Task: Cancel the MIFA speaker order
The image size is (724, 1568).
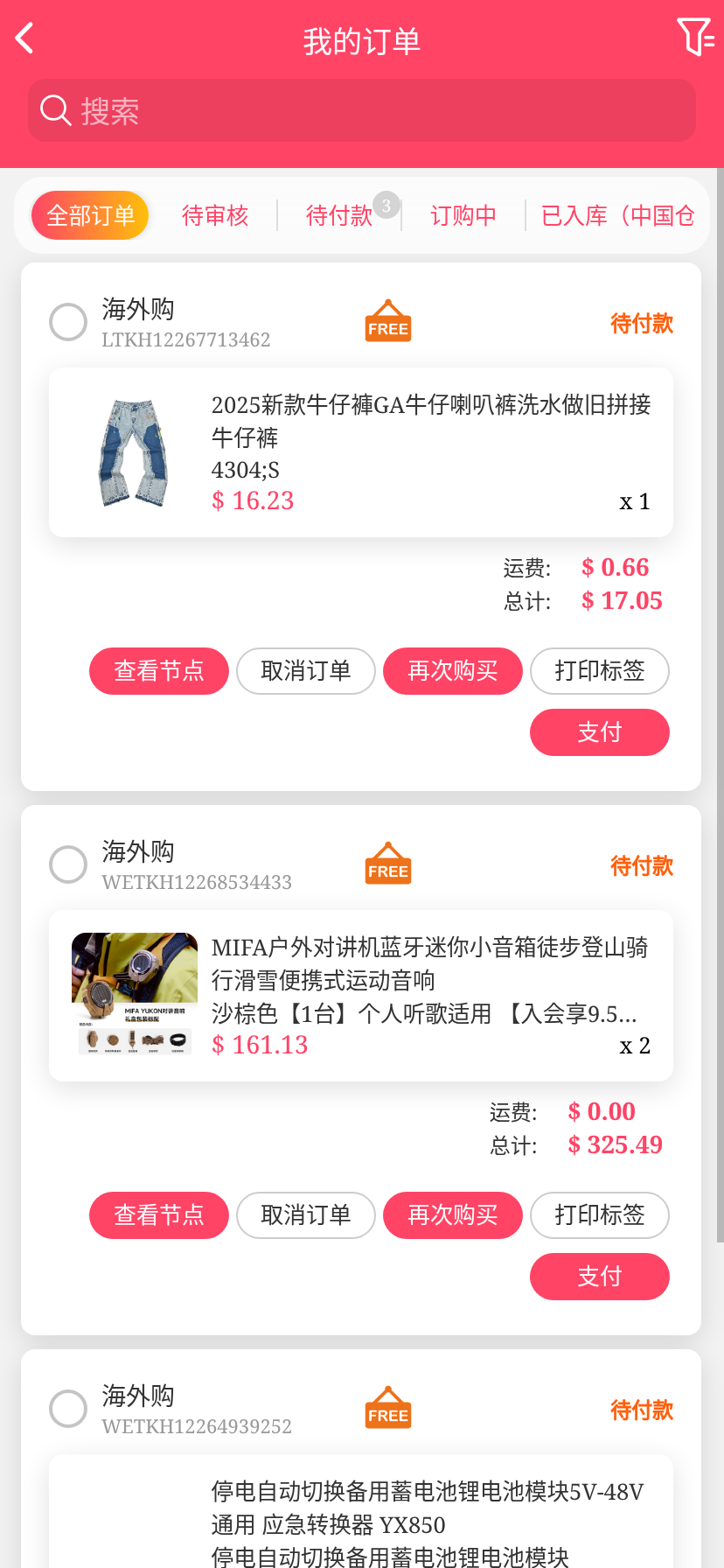Action: coord(306,1215)
